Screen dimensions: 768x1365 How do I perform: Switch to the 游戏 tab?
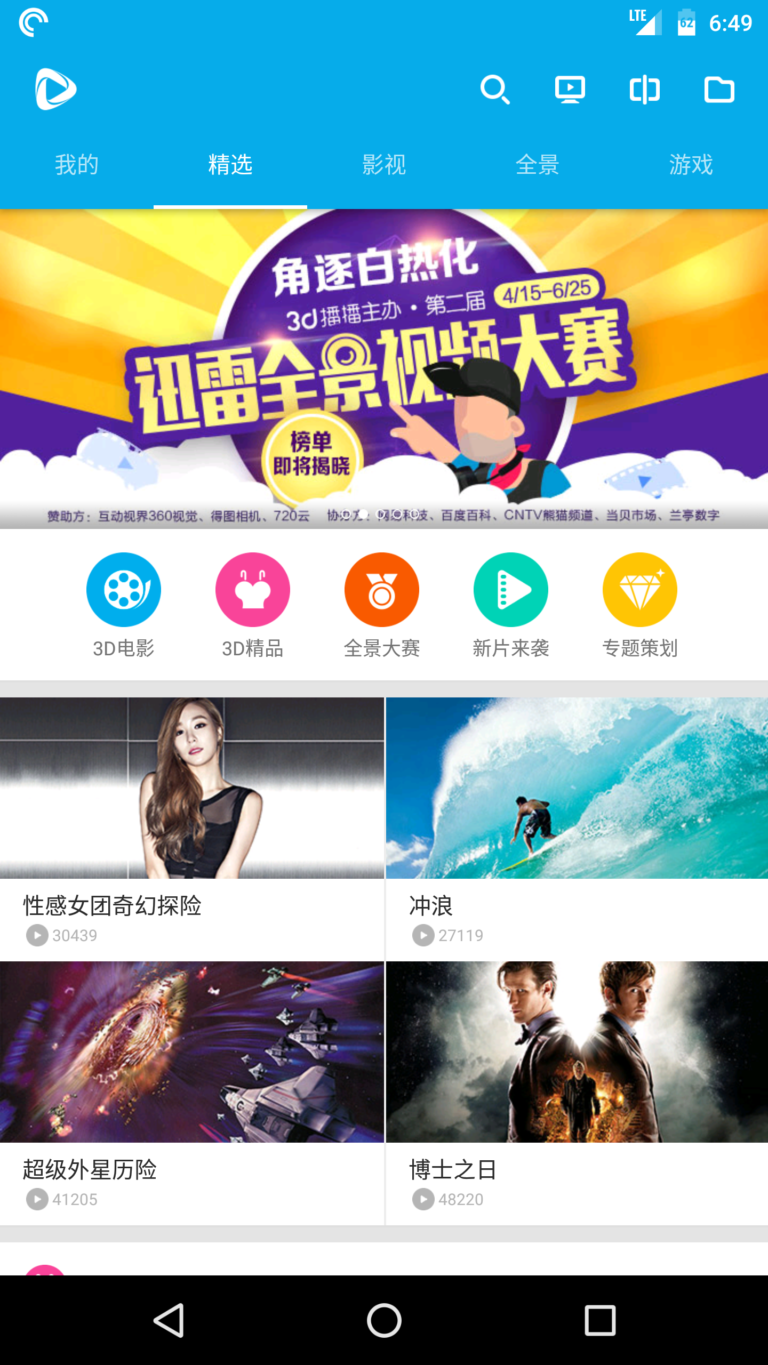pyautogui.click(x=691, y=165)
